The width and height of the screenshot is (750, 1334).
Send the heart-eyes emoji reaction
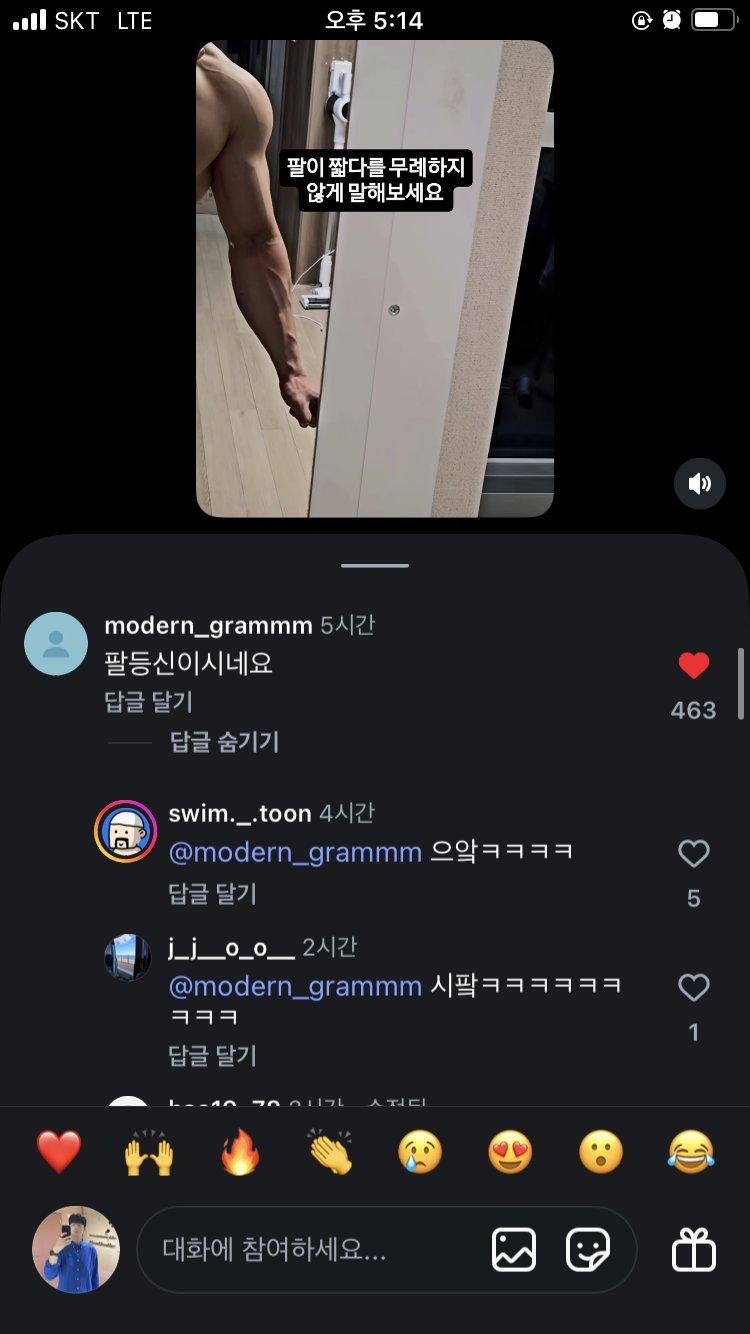coord(511,1153)
